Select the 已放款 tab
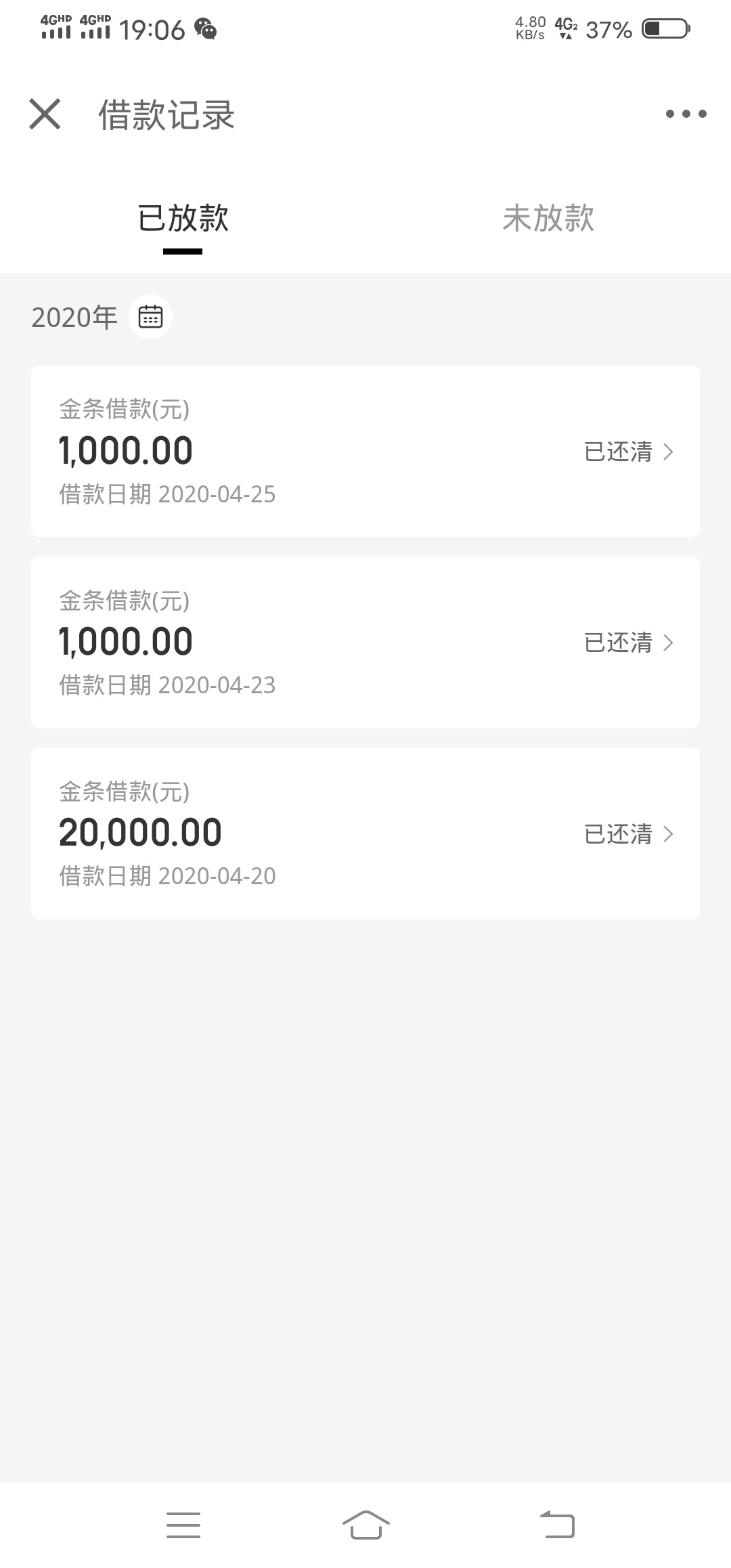This screenshot has height=1568, width=731. click(x=183, y=218)
